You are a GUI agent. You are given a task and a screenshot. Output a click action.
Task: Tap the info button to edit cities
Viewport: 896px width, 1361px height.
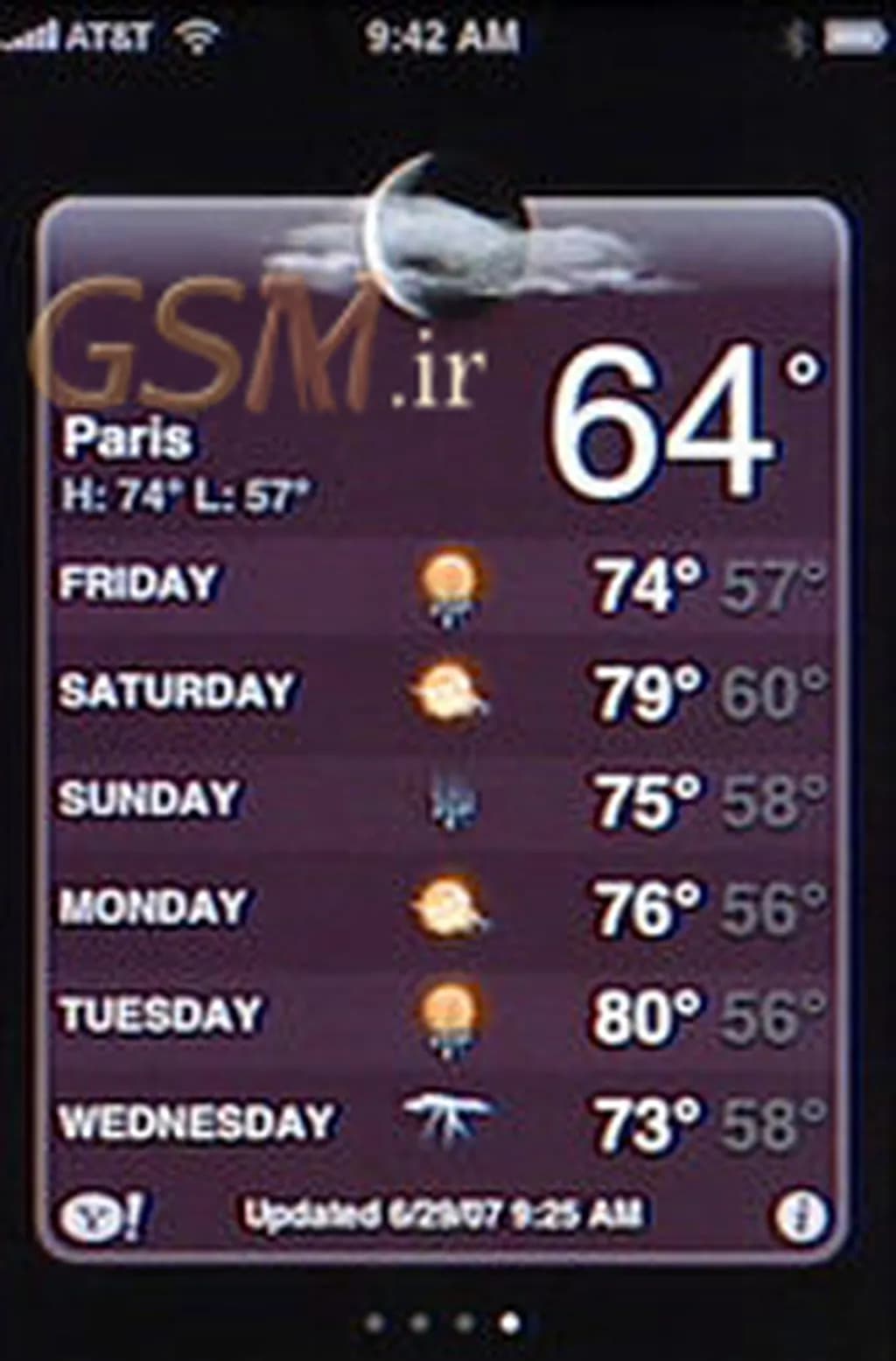pyautogui.click(x=801, y=1217)
